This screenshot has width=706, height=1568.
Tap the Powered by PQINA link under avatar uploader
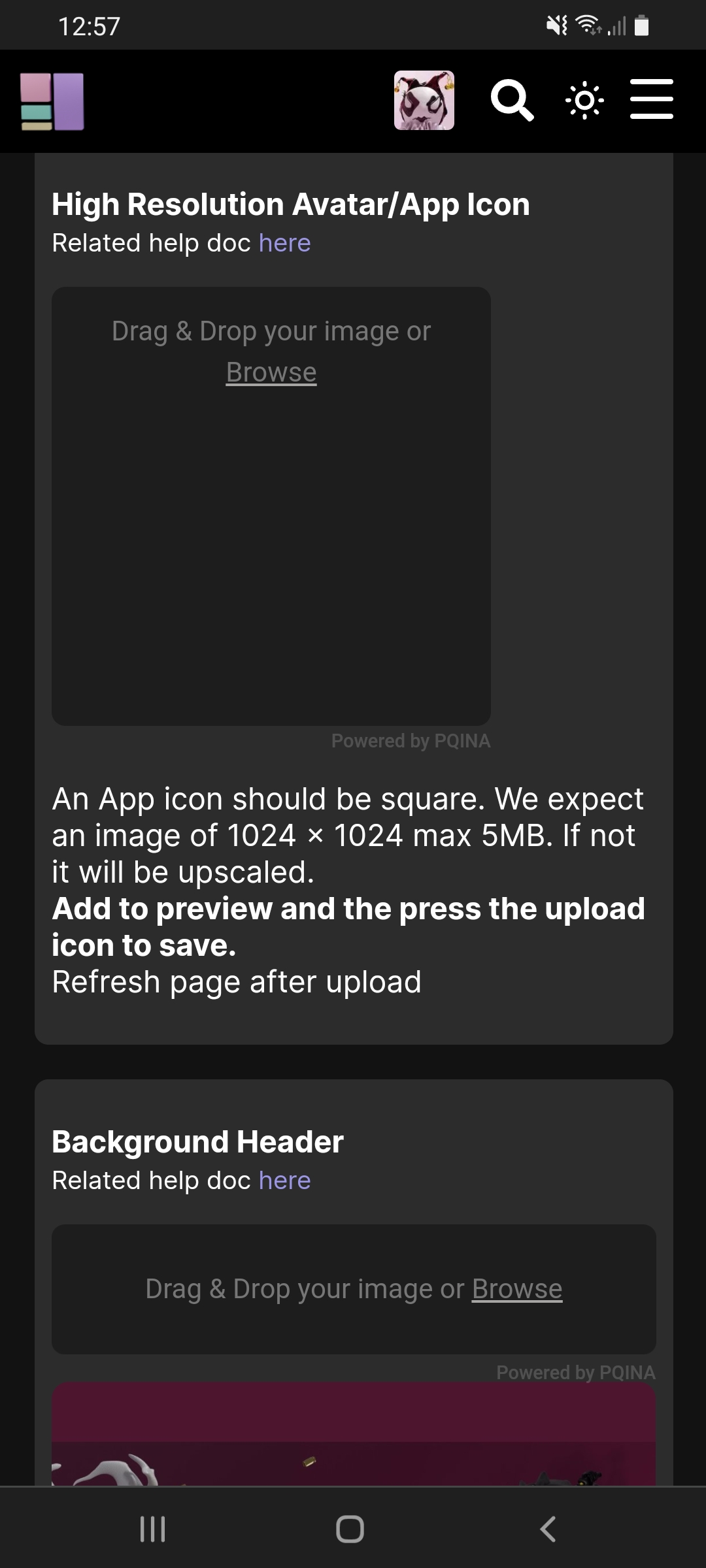(x=411, y=741)
